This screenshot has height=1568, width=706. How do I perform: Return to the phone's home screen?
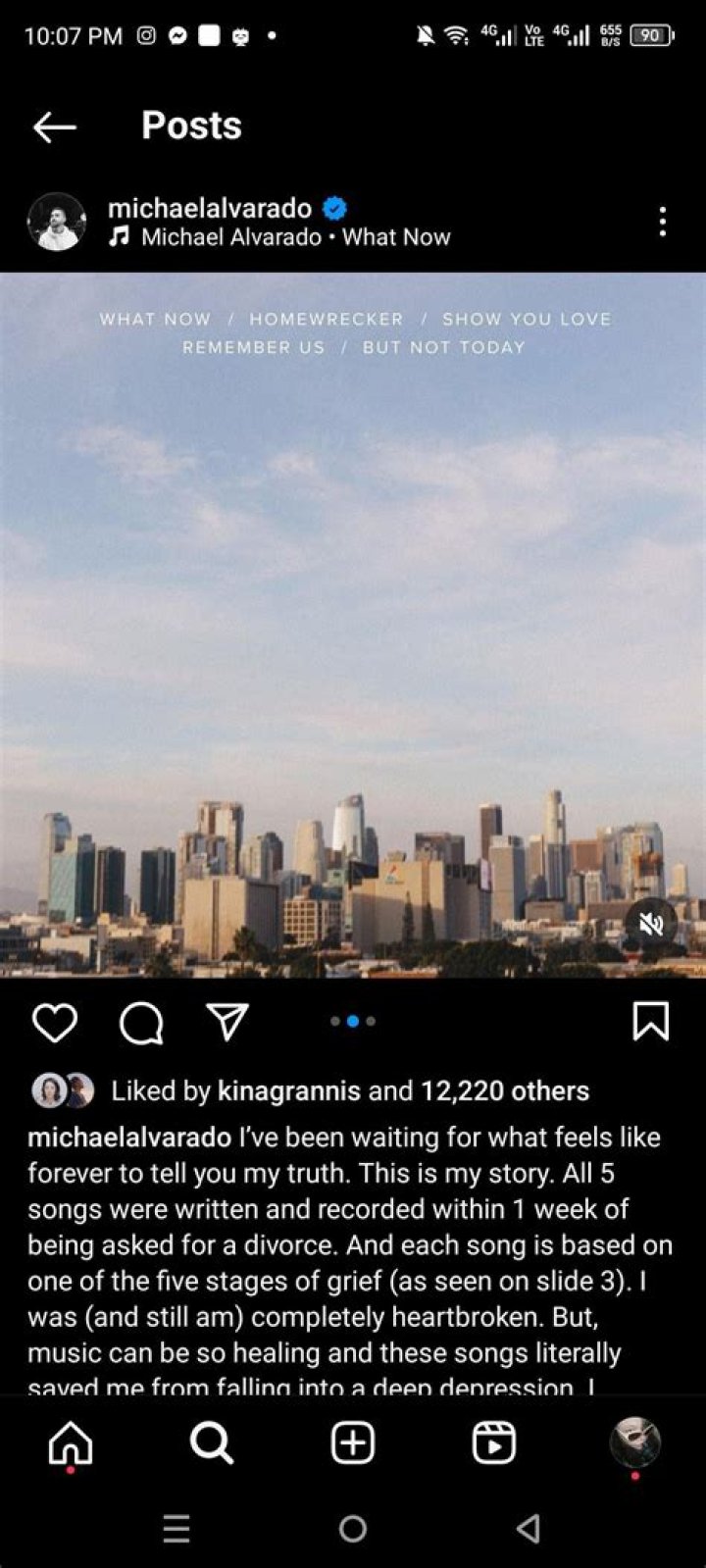(x=353, y=1528)
